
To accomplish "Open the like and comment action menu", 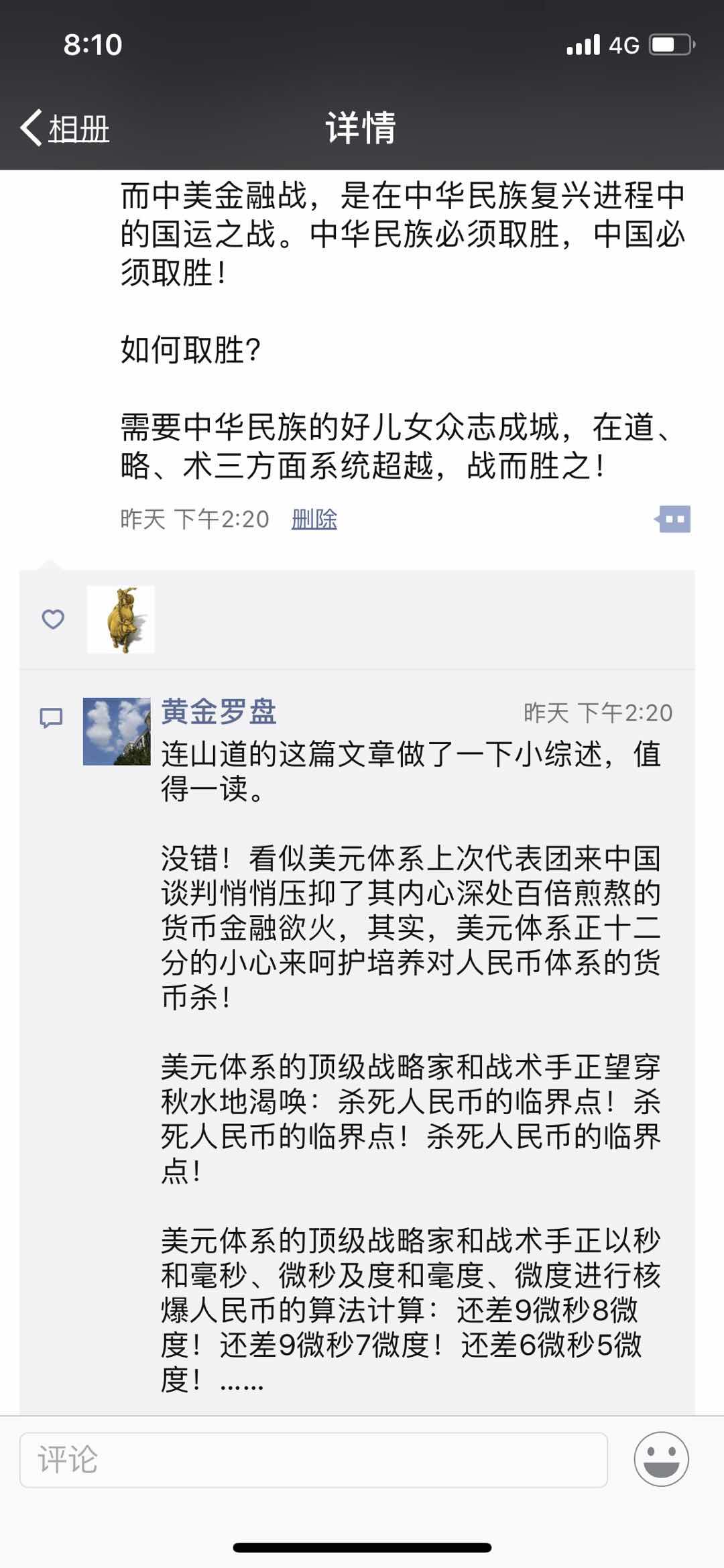I will coord(673,519).
